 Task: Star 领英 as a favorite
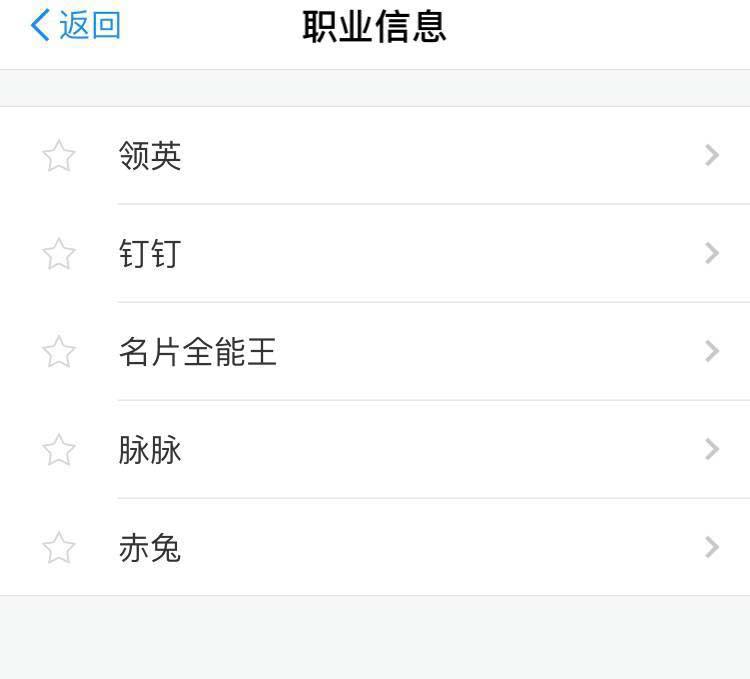(x=59, y=155)
